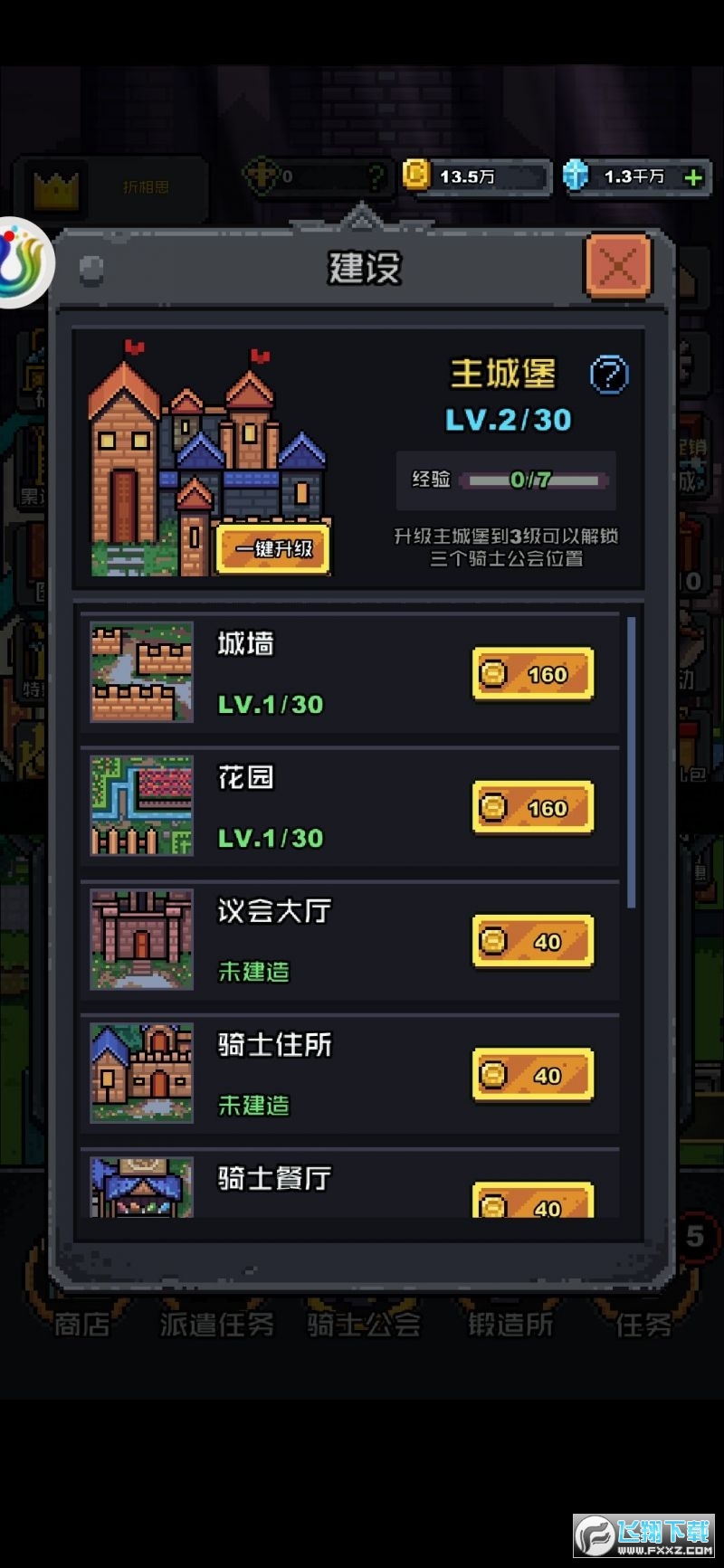Upgrade 花园 for 160 coins
The width and height of the screenshot is (724, 1568).
(x=533, y=808)
